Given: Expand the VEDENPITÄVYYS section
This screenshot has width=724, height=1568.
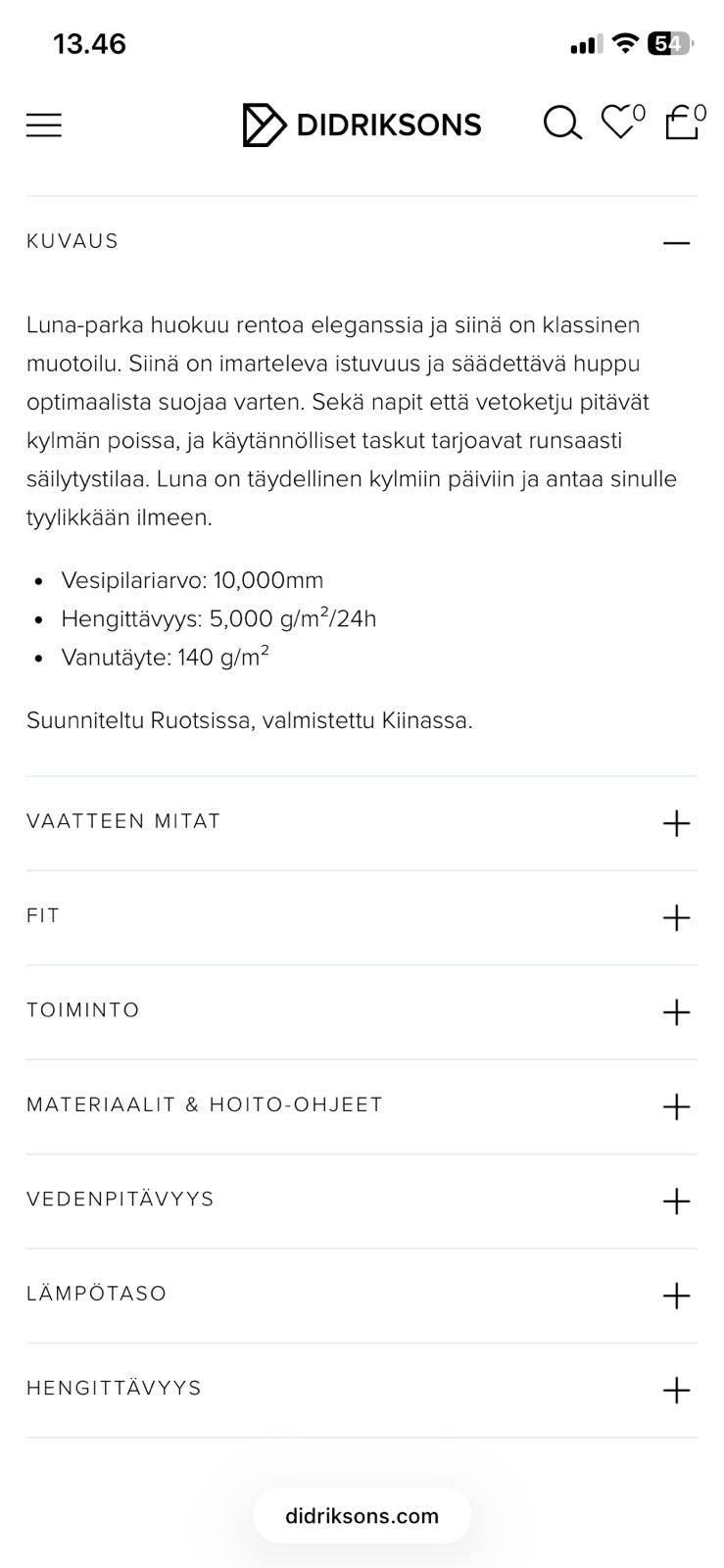Looking at the screenshot, I should click(x=675, y=1200).
